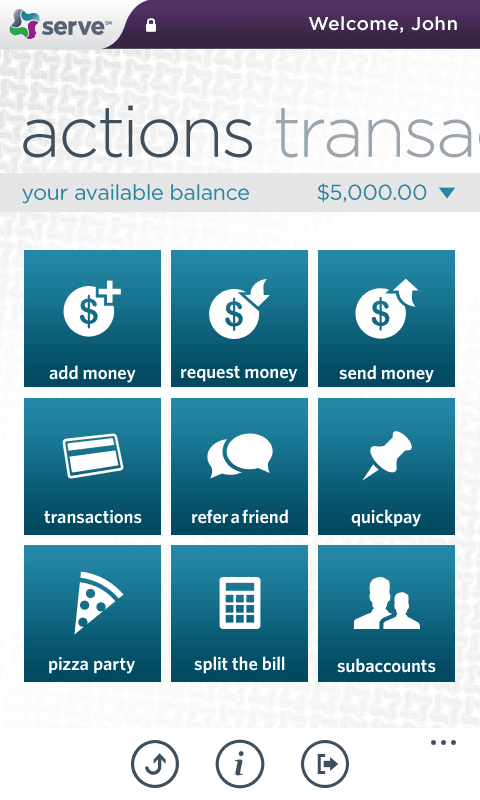
Task: Open subaccounts
Action: [x=386, y=614]
